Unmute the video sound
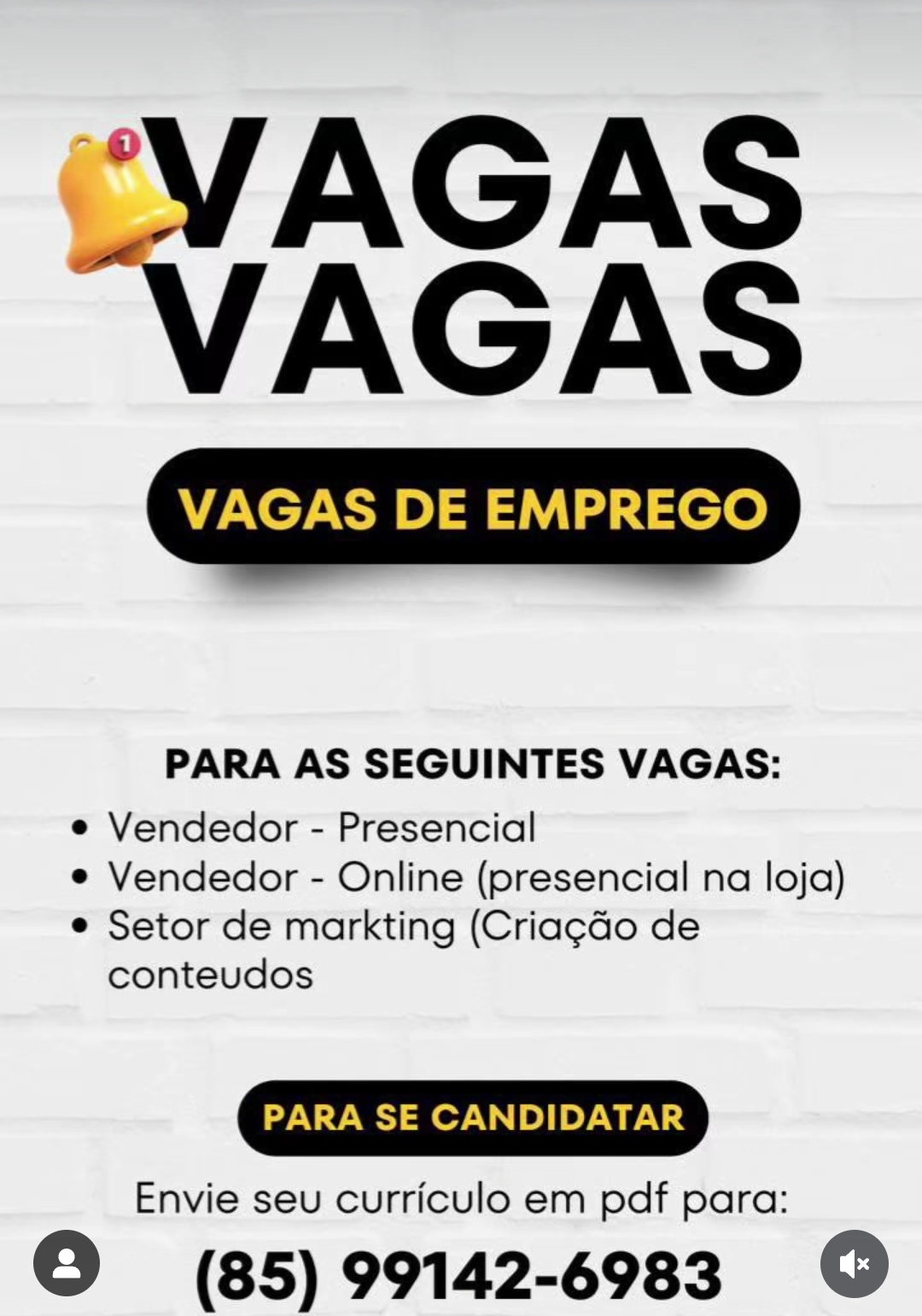 (x=854, y=1263)
